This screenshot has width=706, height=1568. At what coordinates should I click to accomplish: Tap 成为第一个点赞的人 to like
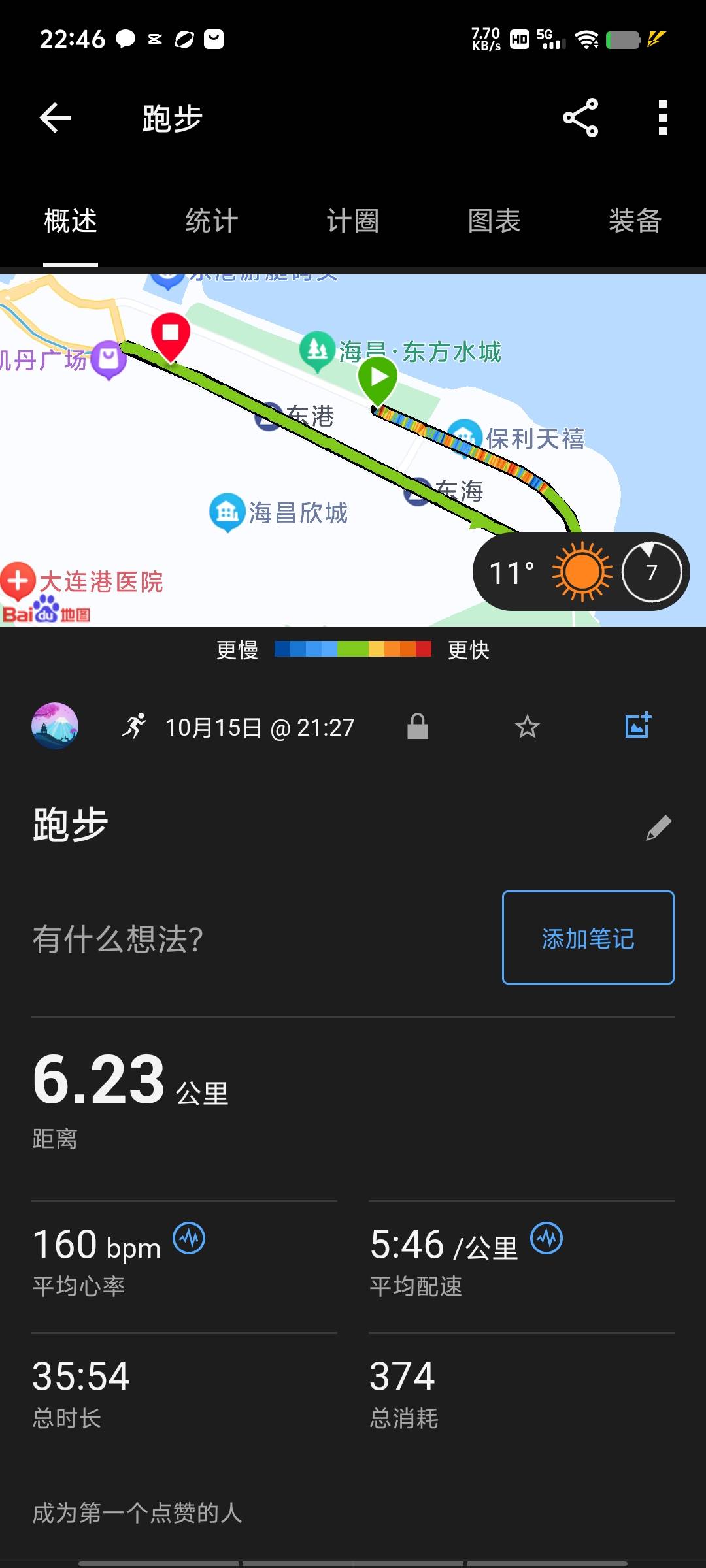point(137,1514)
